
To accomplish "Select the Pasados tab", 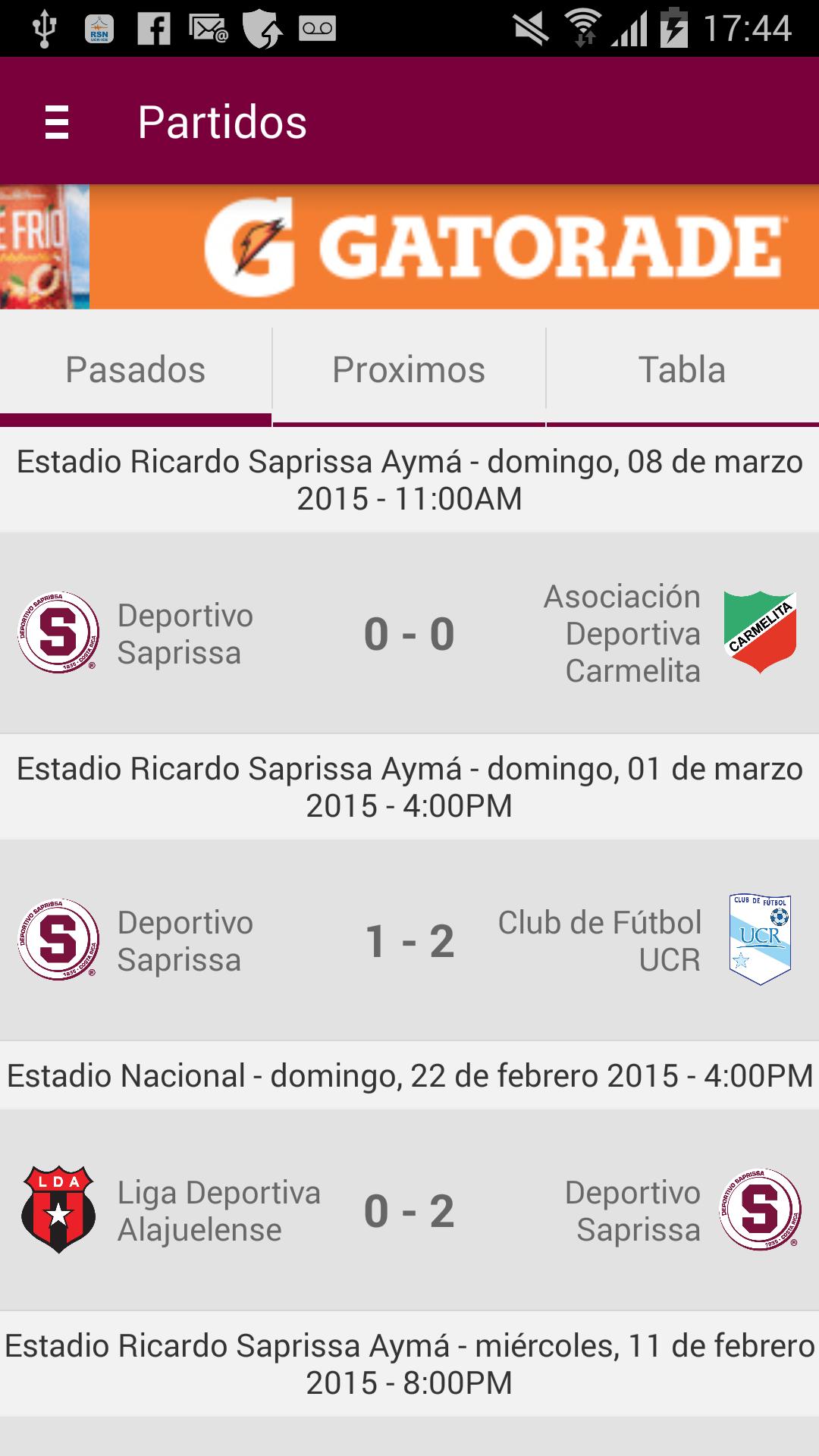I will (136, 370).
